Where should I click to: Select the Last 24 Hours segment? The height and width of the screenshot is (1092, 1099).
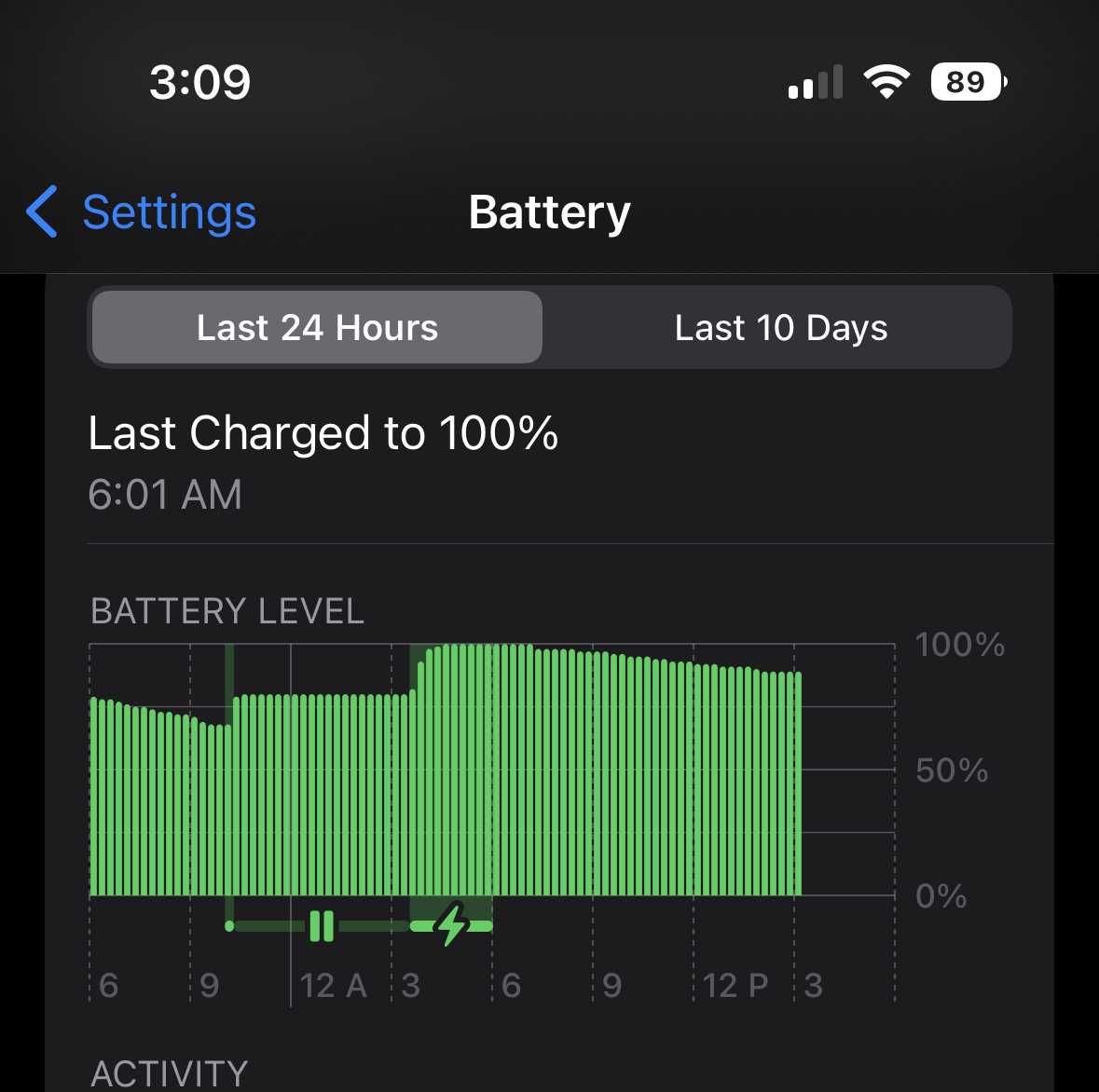317,327
